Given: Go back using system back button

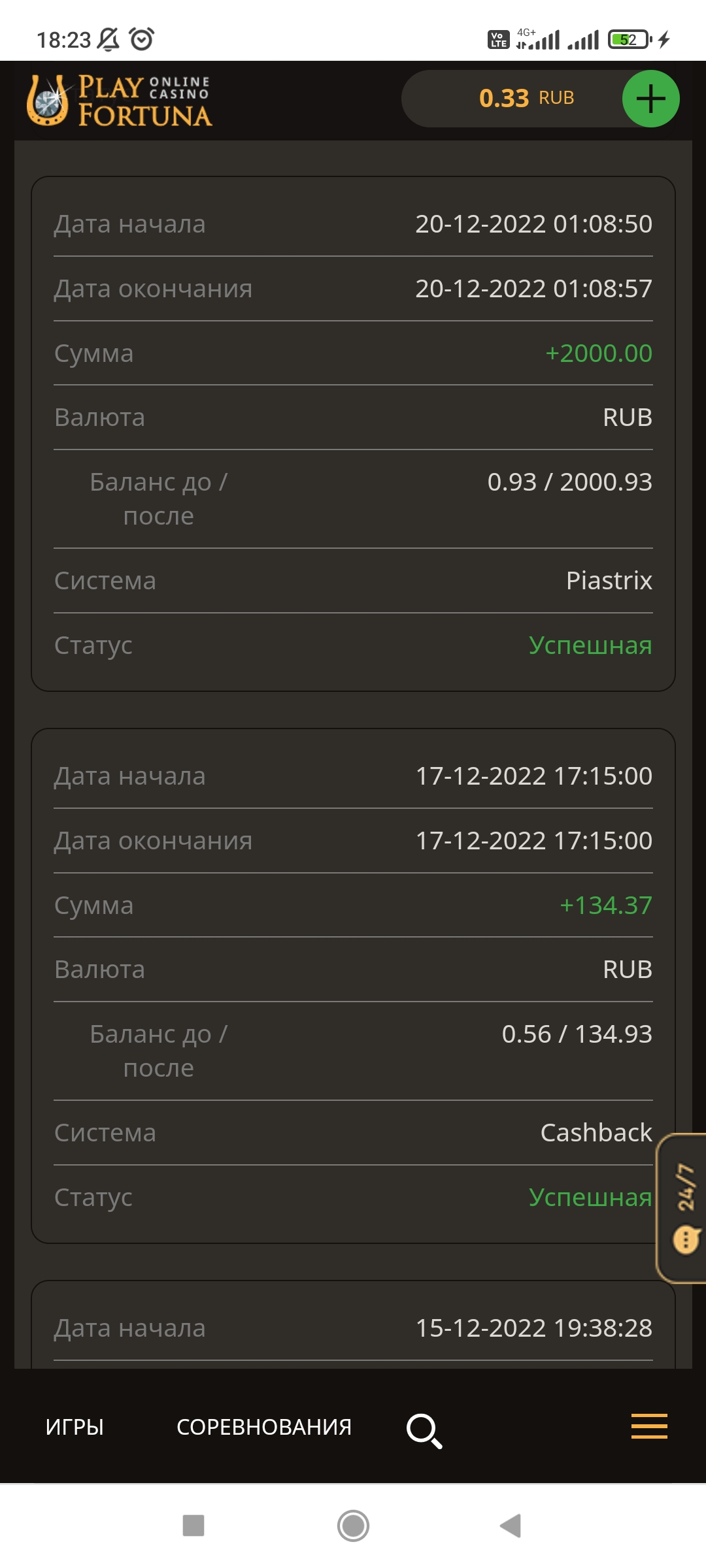Looking at the screenshot, I should coord(510,1526).
